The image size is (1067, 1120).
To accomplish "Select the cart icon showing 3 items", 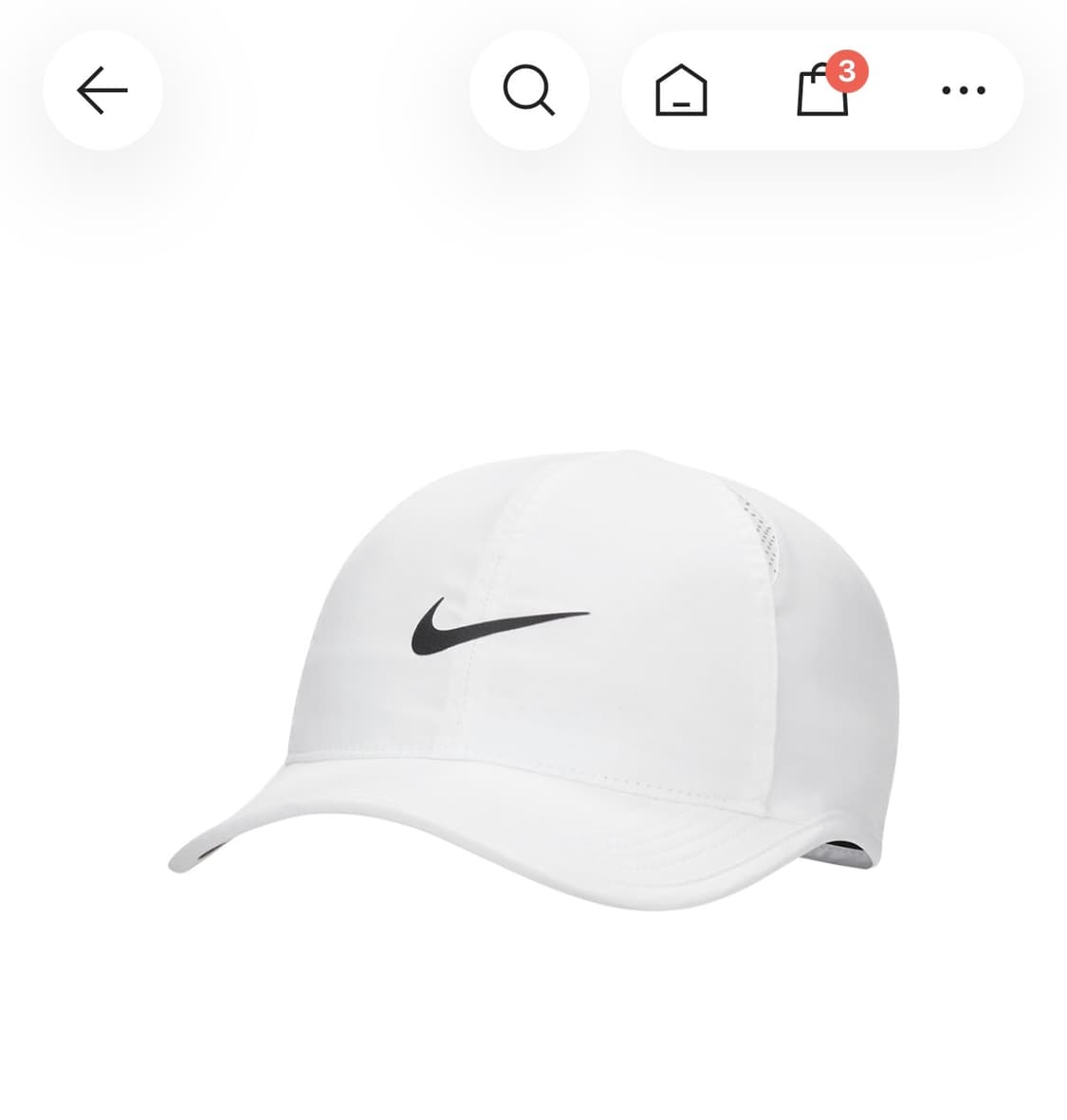I will tap(821, 92).
